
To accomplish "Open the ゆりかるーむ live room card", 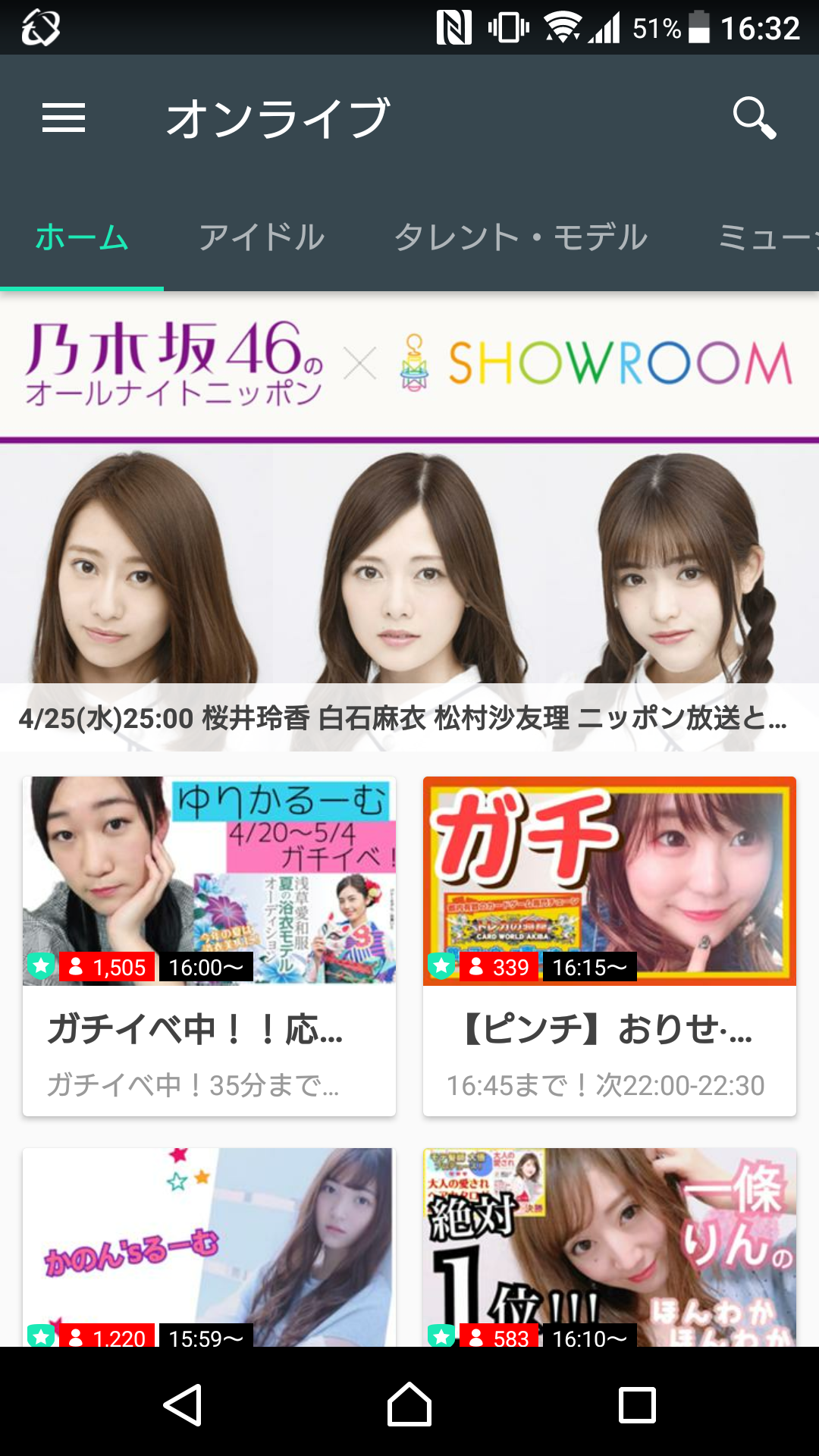I will coord(209,945).
